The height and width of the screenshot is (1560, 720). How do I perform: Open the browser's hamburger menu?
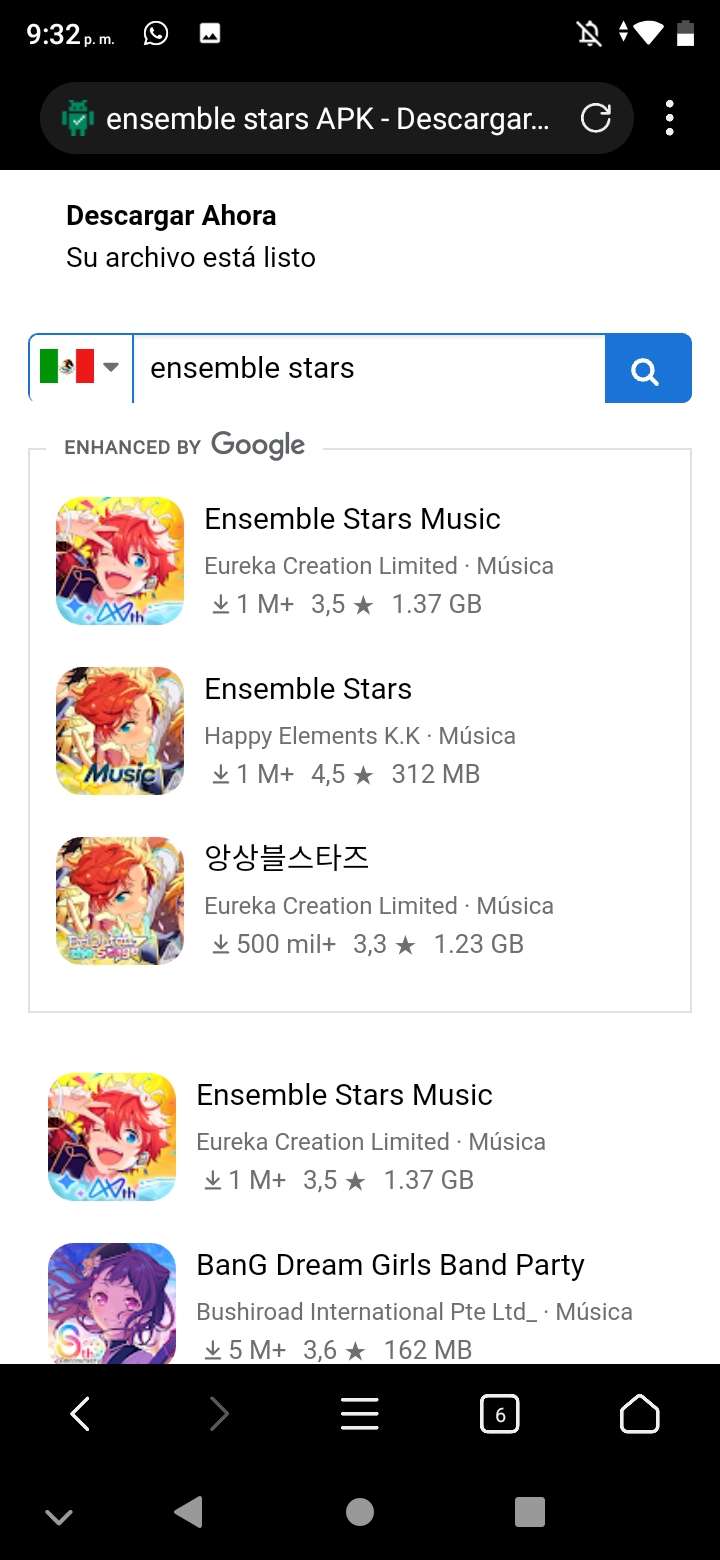click(360, 1414)
